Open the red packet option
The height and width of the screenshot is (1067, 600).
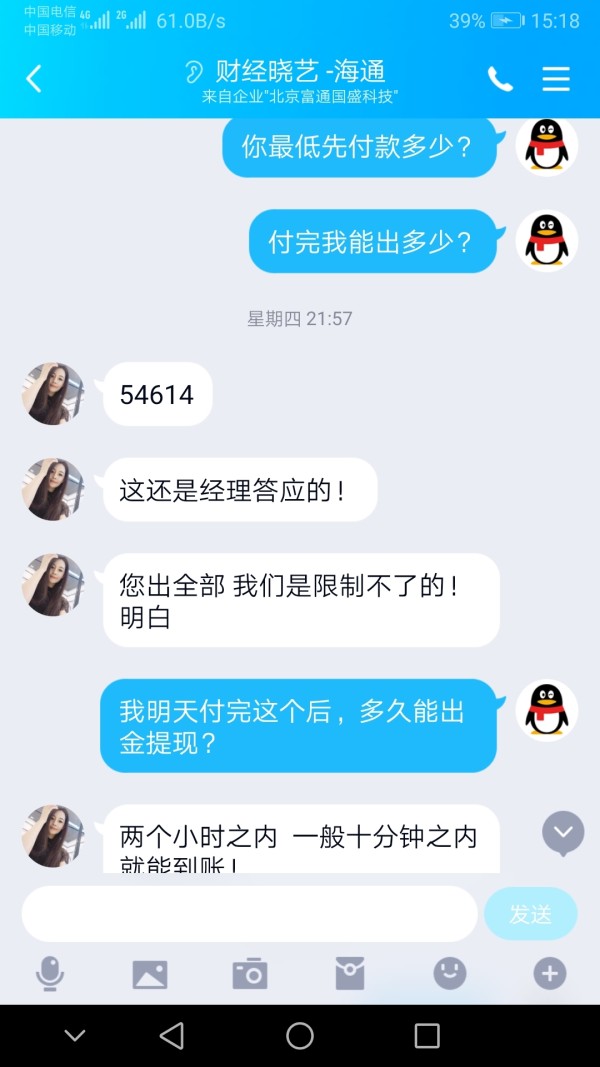(x=350, y=973)
